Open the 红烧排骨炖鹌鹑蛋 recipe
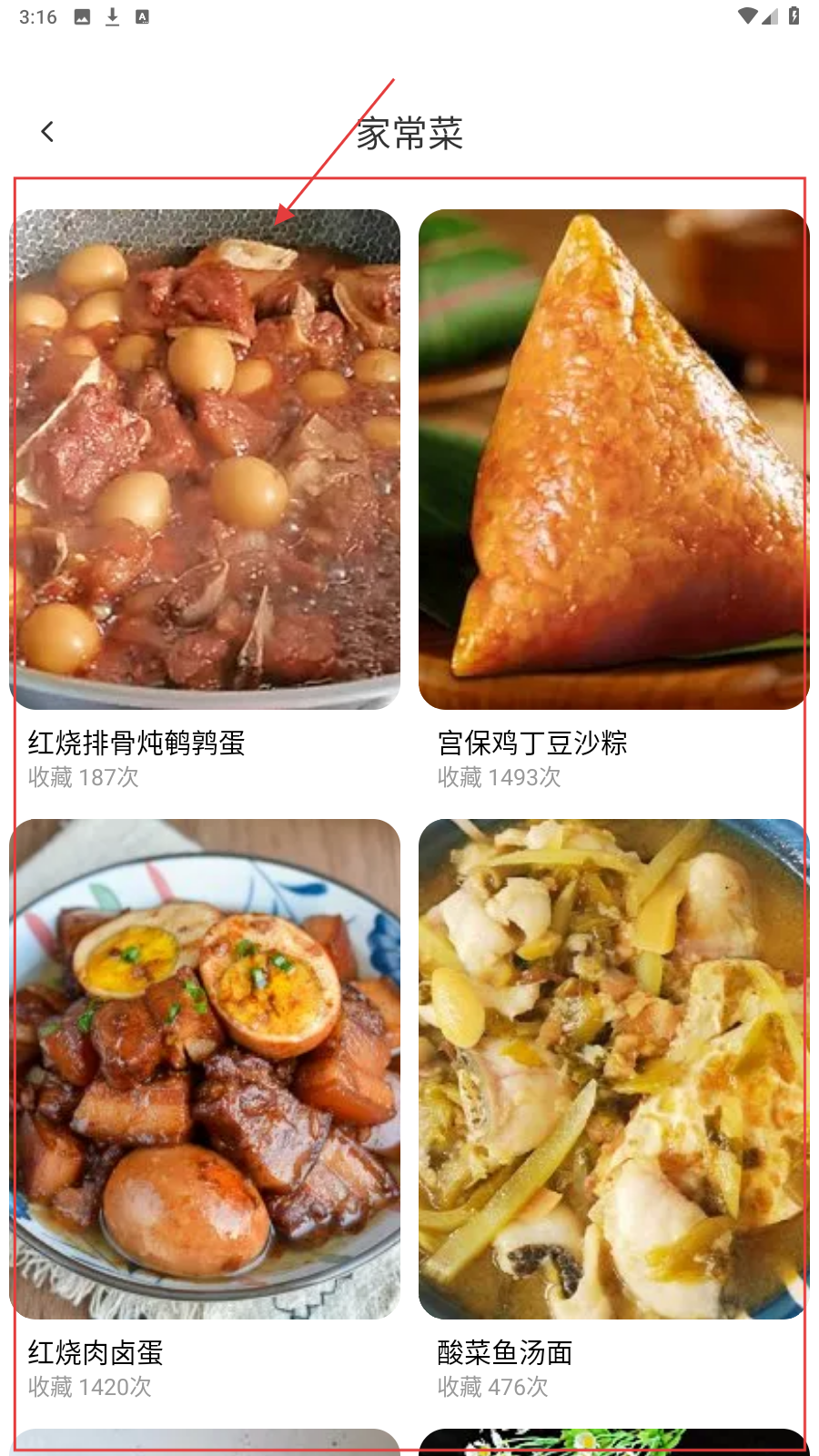Screen dimensions: 819x1456 (205, 460)
